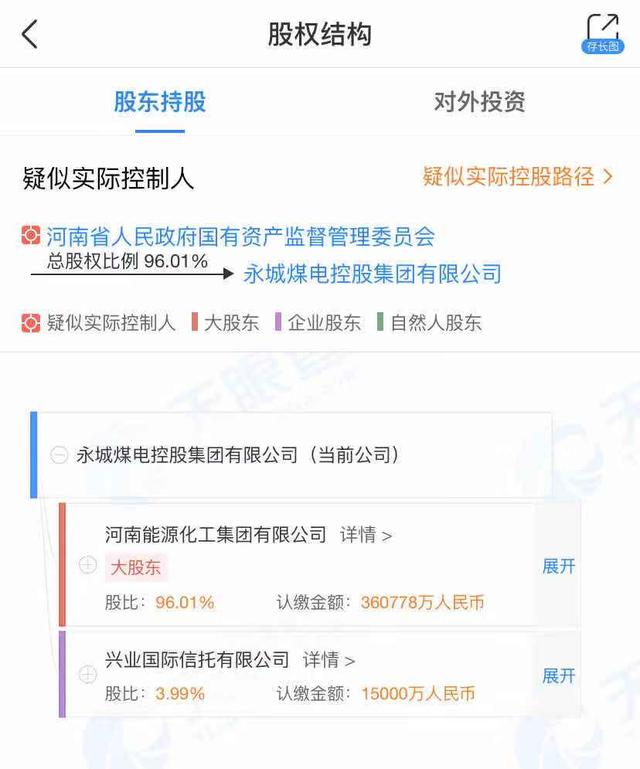Tap the 存长图 save long image icon
Image resolution: width=640 pixels, height=769 pixels.
[x=602, y=33]
